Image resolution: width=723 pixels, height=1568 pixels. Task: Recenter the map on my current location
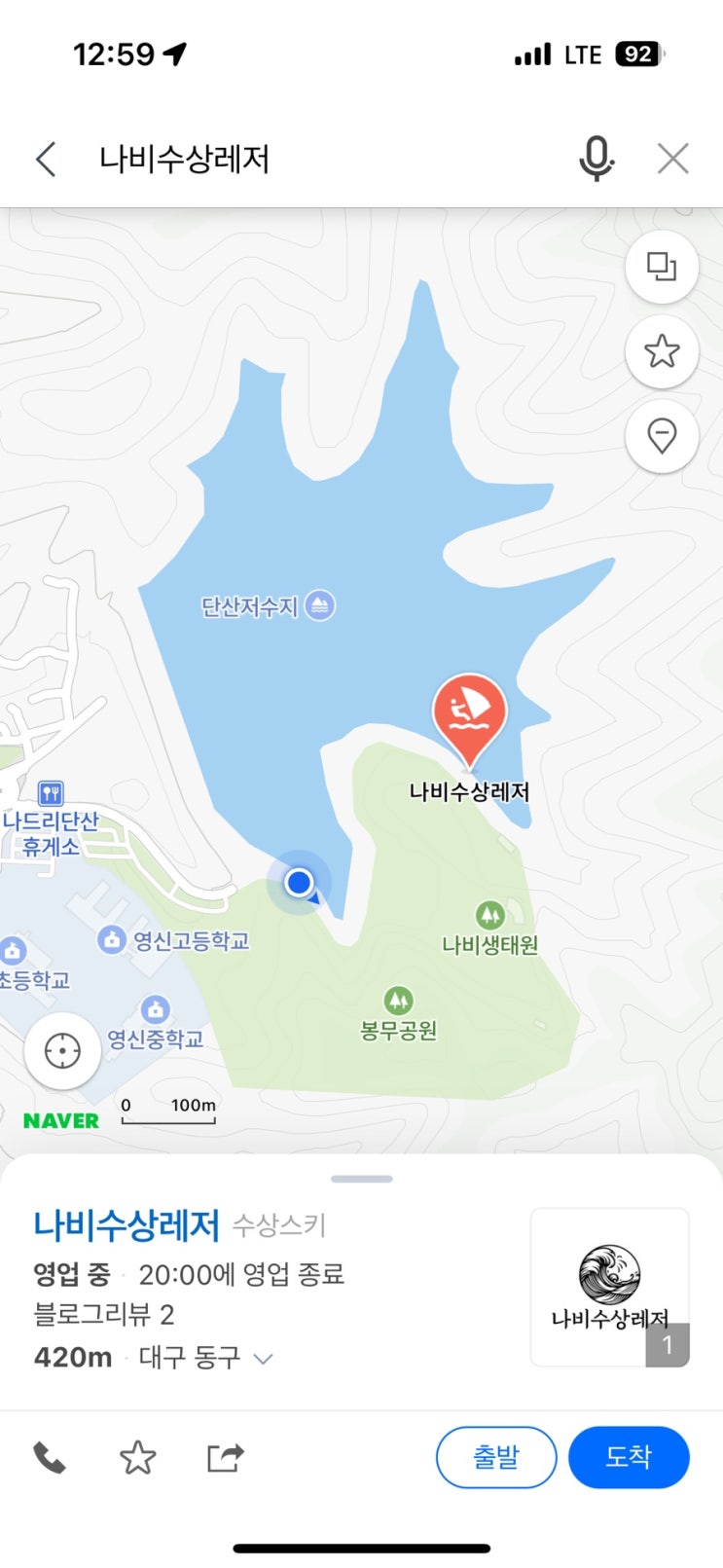62,1051
